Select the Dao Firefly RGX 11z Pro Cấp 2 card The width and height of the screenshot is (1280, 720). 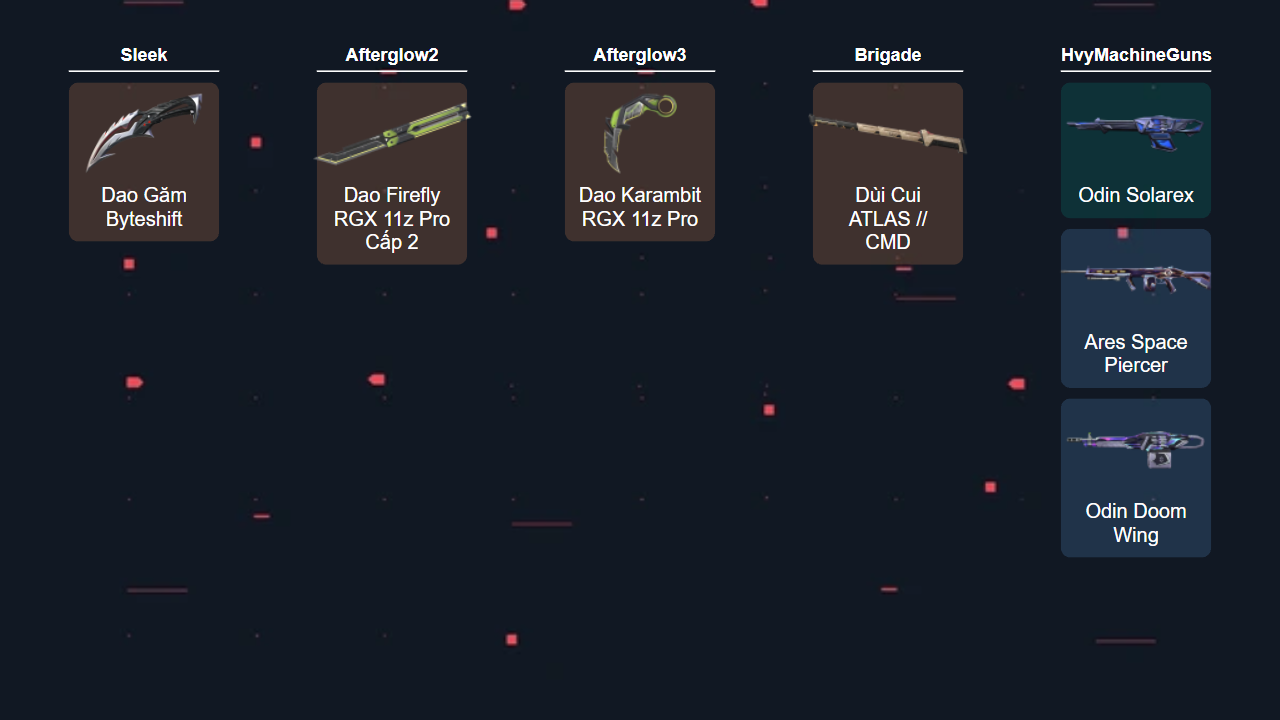[392, 174]
